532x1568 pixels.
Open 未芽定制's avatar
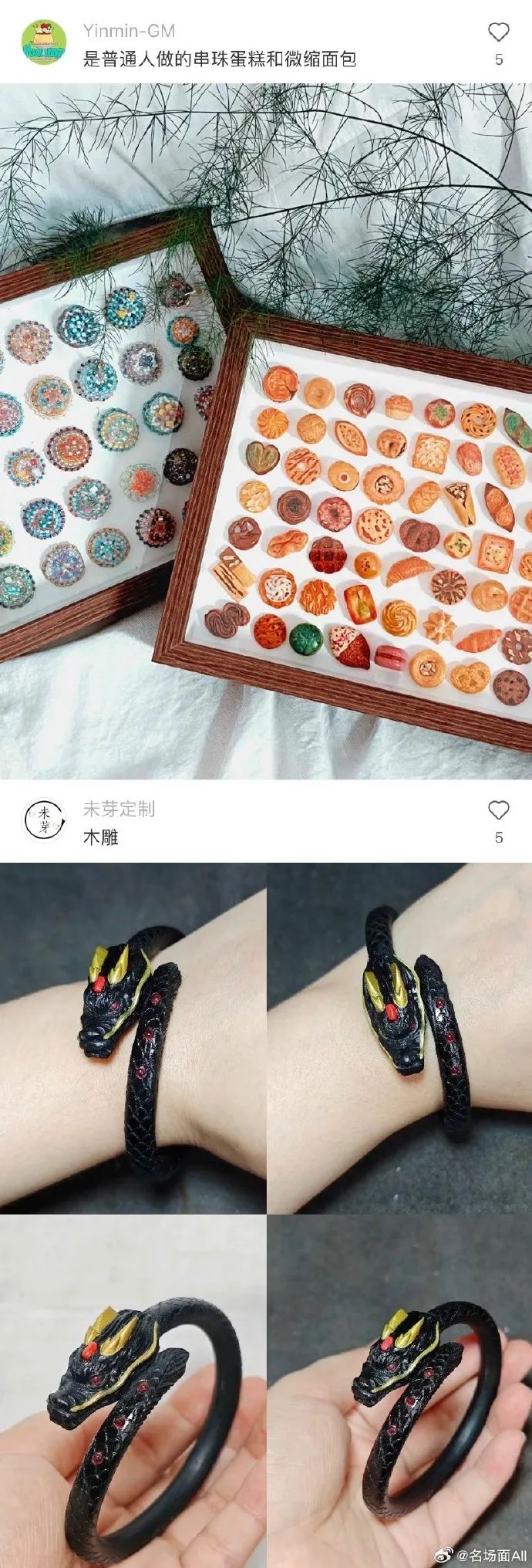coord(44,821)
